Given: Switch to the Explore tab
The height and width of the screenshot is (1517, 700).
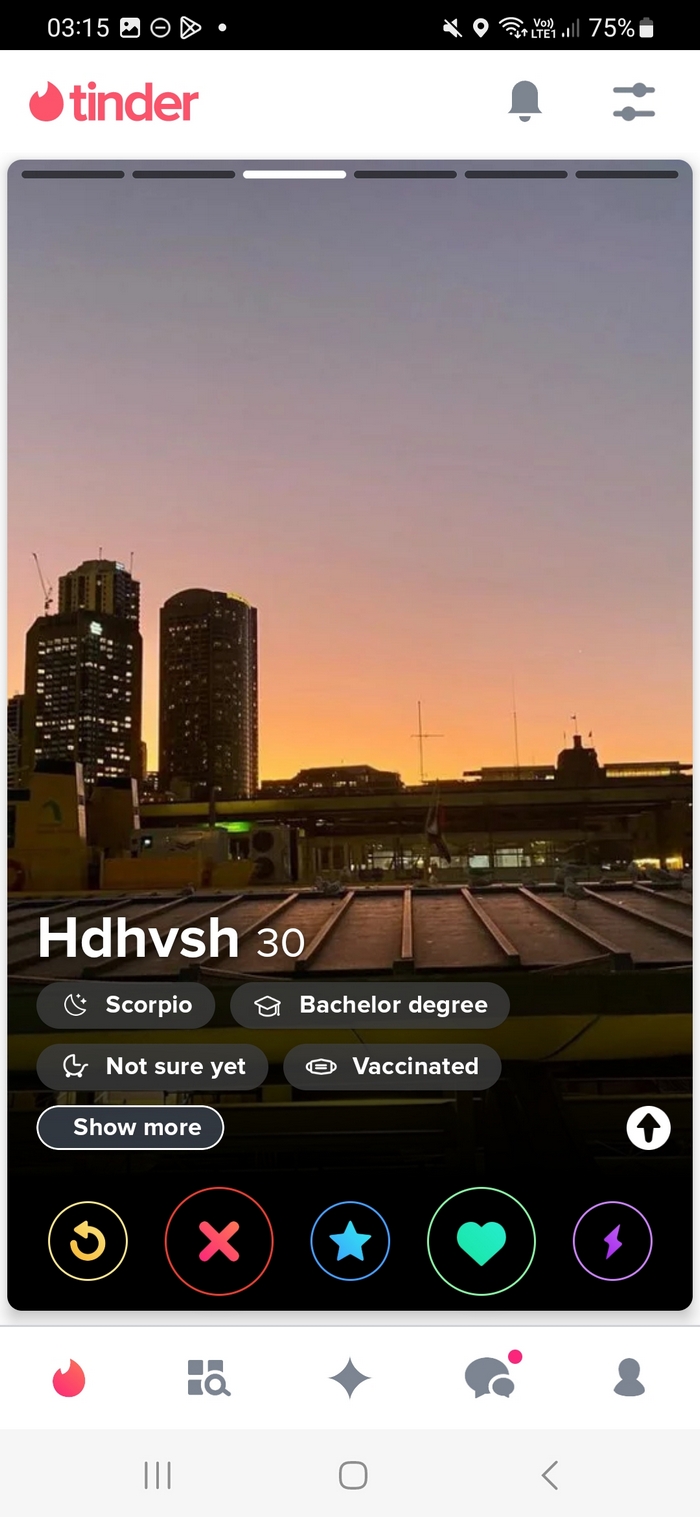Looking at the screenshot, I should tap(209, 1378).
